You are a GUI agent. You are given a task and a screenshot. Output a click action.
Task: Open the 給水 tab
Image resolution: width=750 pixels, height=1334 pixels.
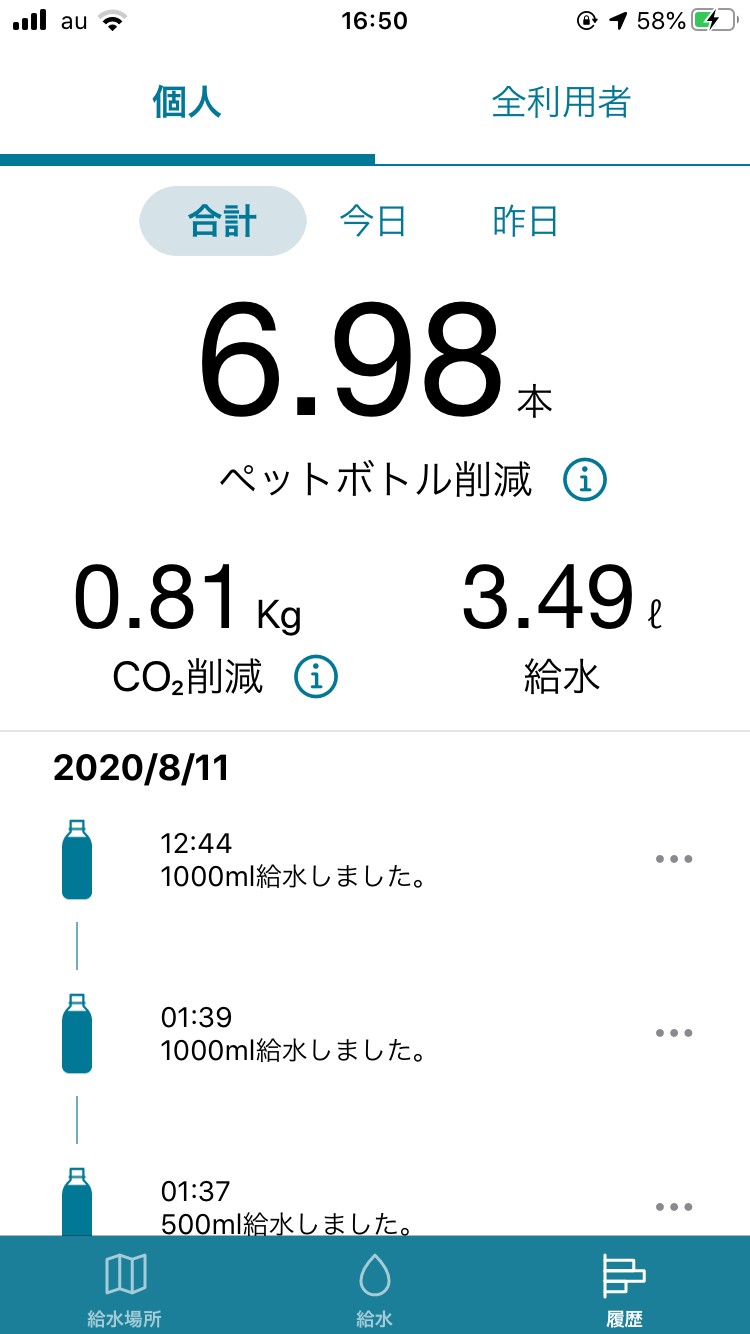tap(375, 1287)
